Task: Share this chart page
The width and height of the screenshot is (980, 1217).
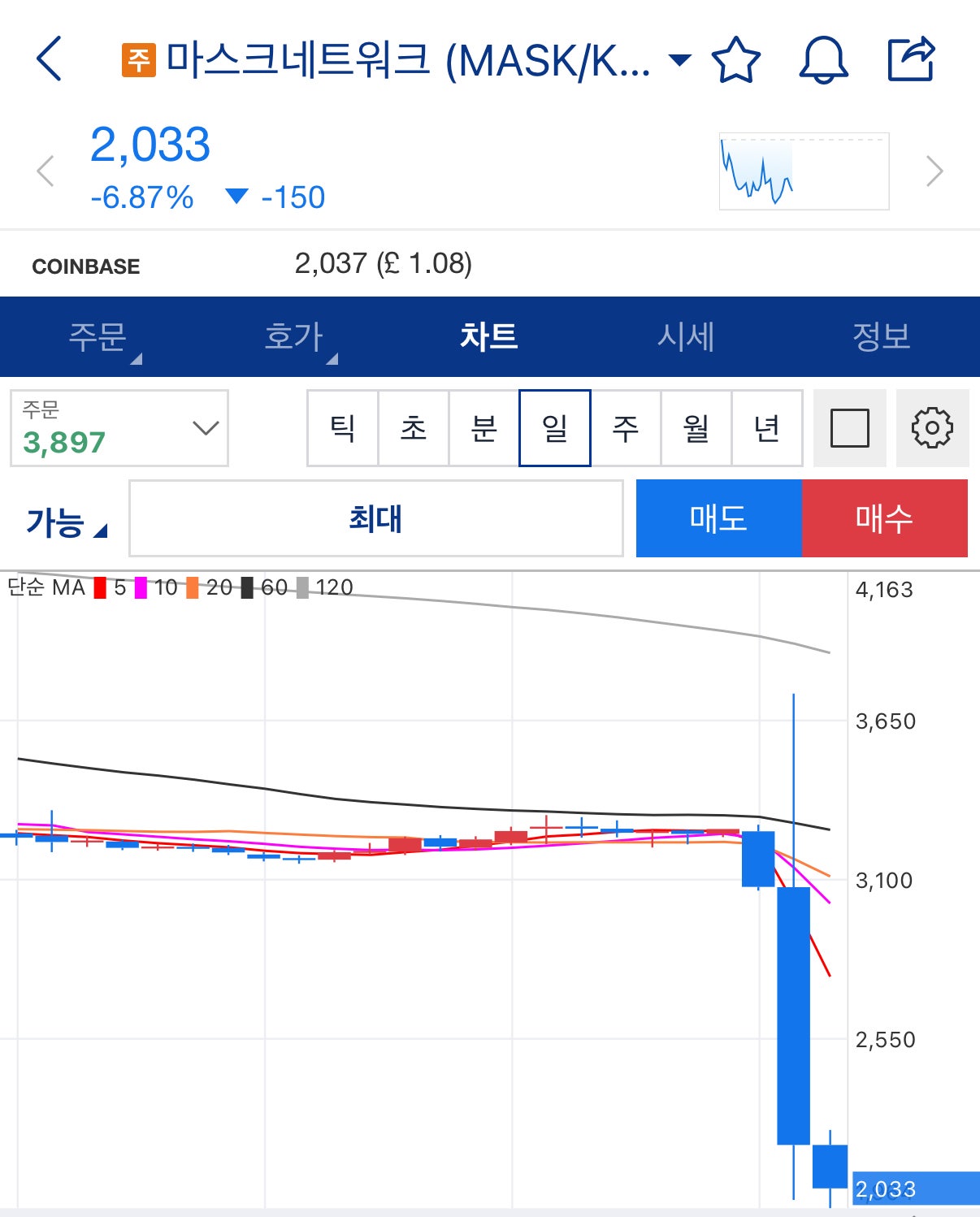Action: [911, 58]
